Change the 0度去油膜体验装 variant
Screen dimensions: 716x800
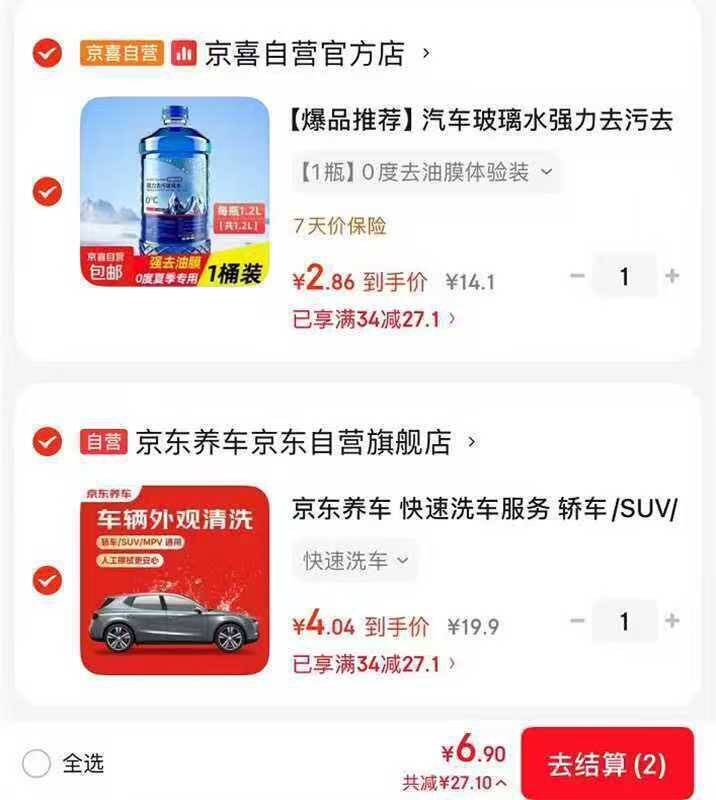pos(425,172)
